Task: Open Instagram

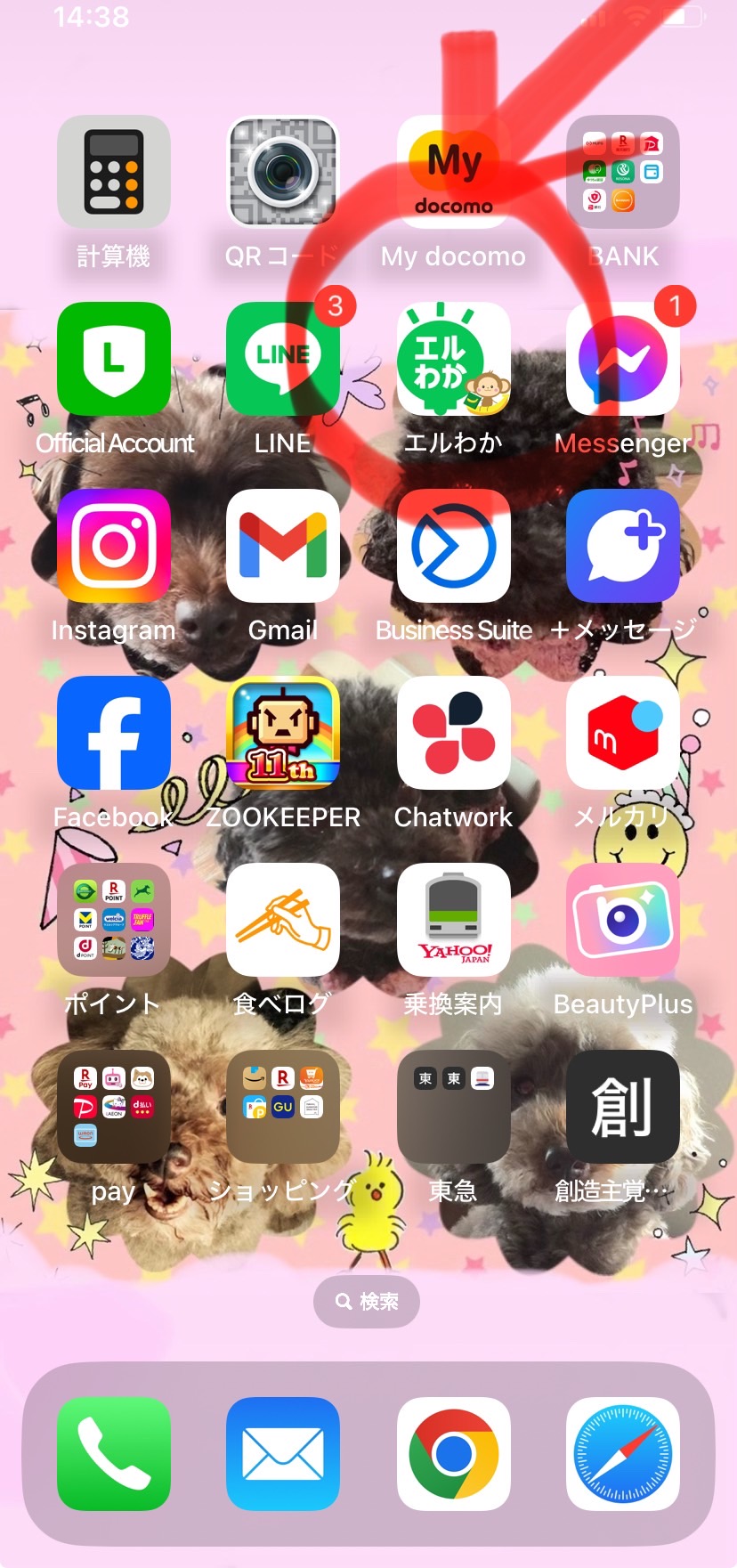Action: pos(114,546)
